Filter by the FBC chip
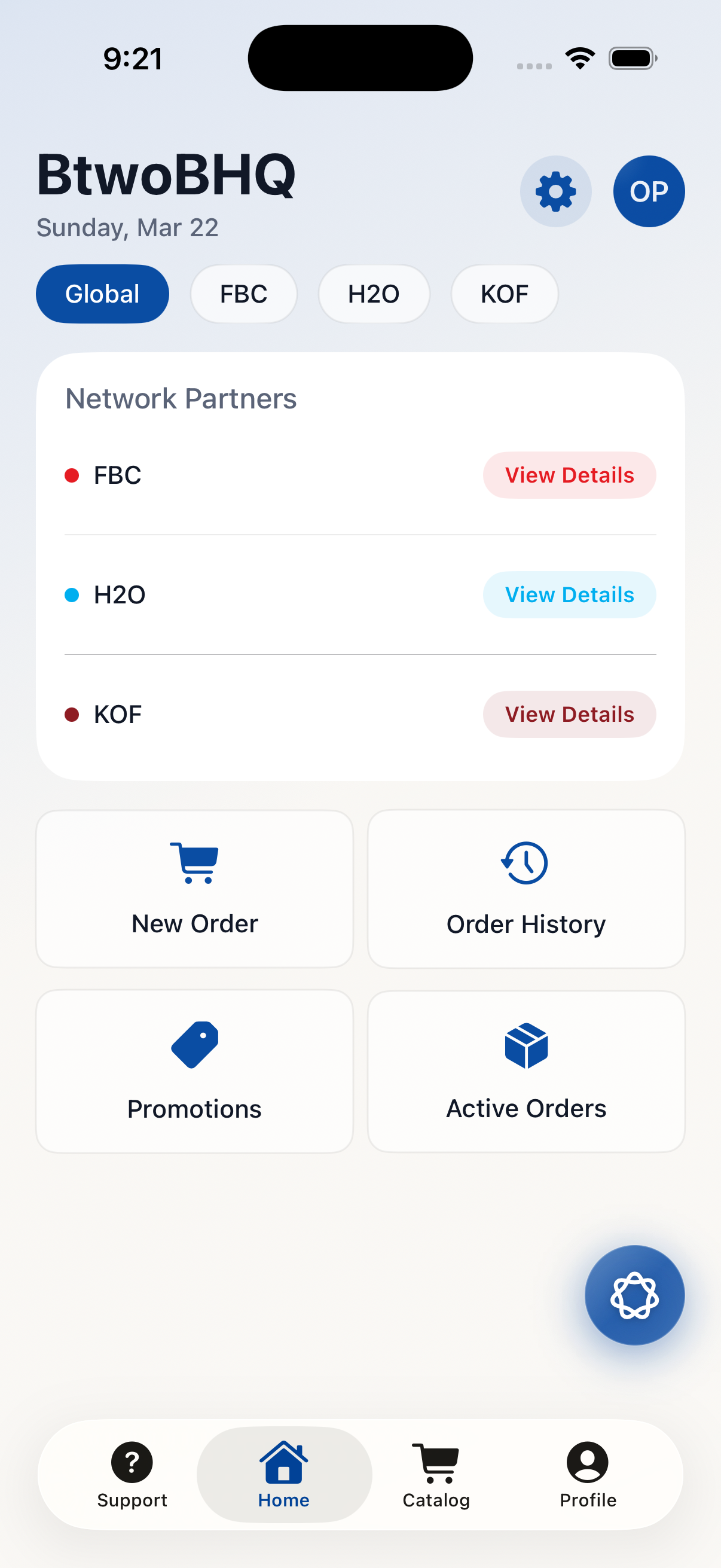Viewport: 721px width, 1568px height. tap(243, 294)
